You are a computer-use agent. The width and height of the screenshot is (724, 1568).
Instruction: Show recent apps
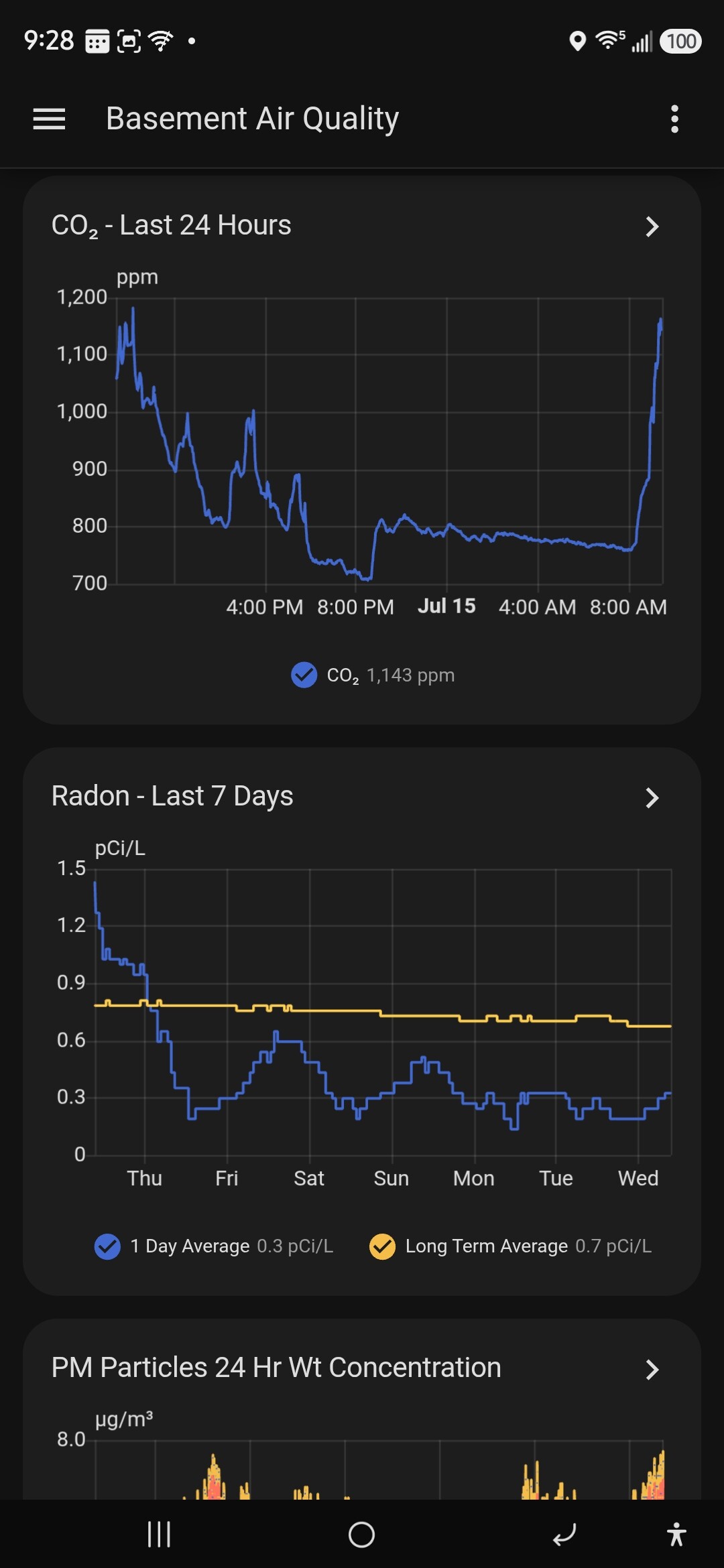pos(159,1534)
